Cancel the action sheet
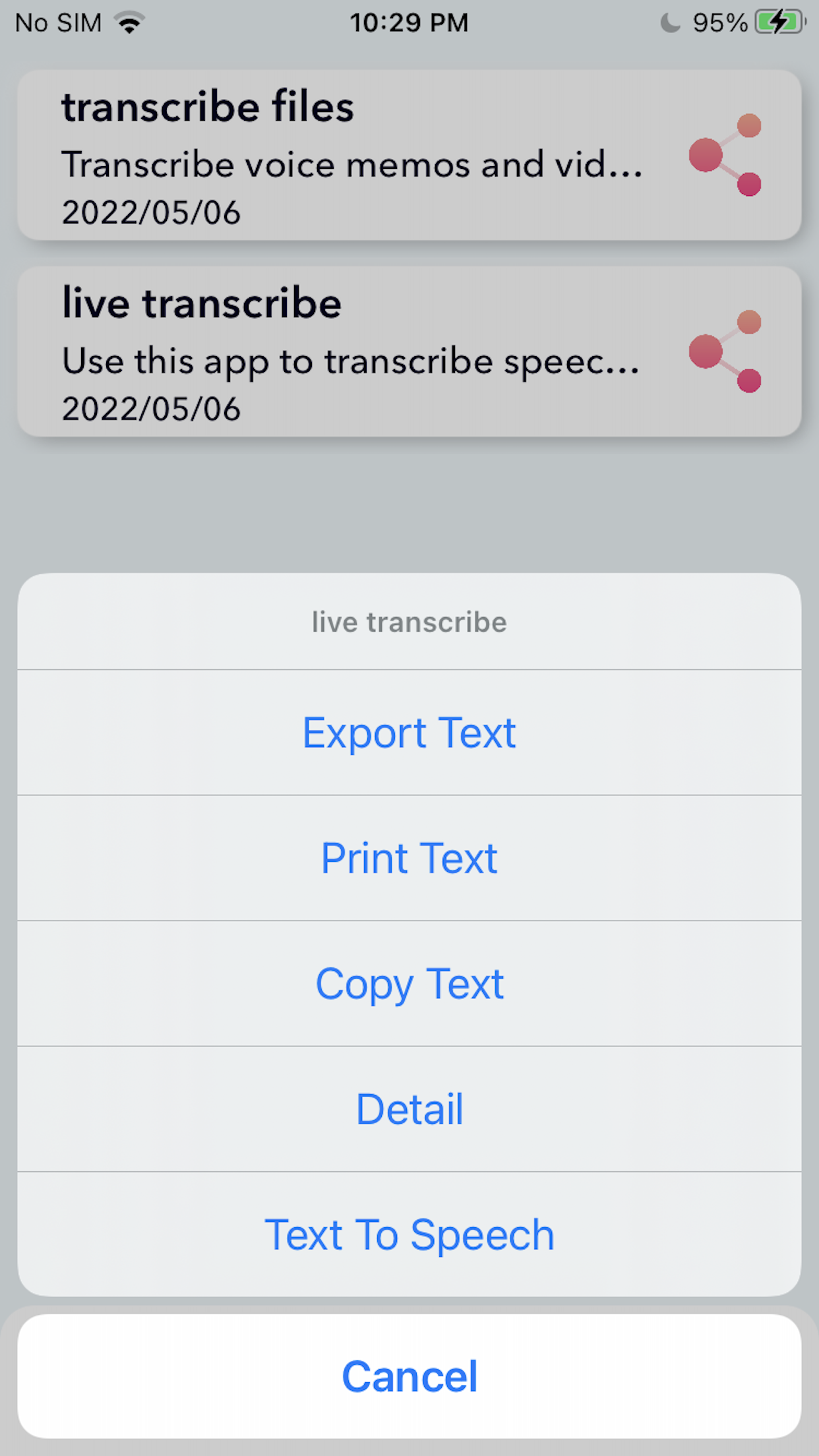Viewport: 819px width, 1456px height. (409, 1375)
